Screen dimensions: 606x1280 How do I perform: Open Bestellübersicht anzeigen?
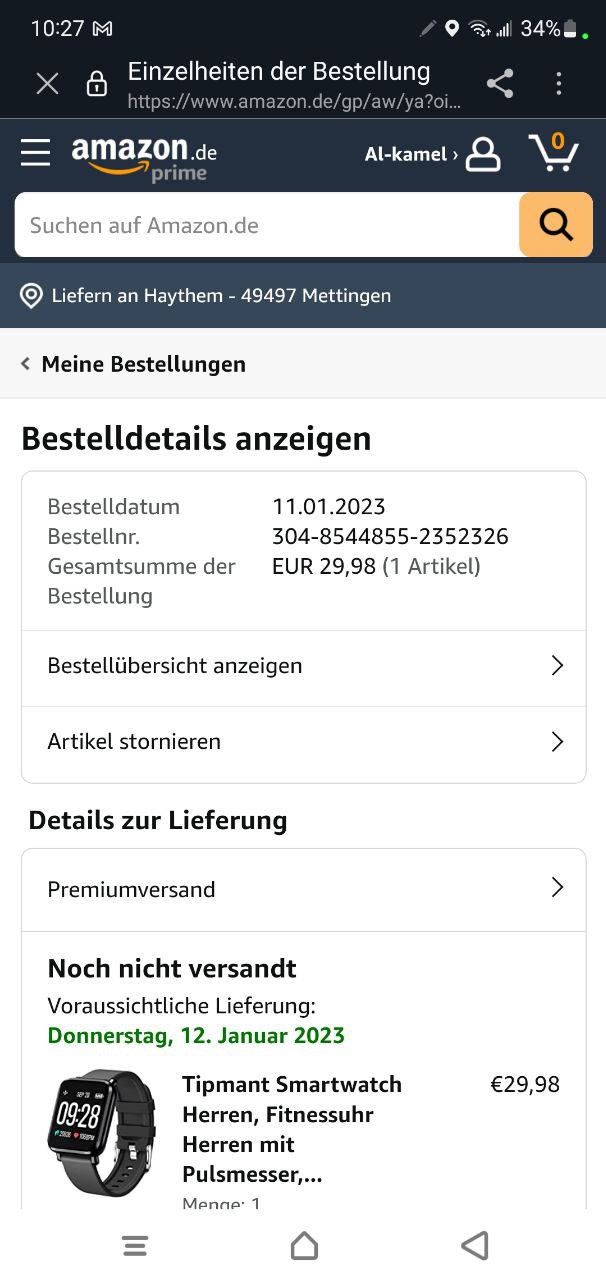303,666
